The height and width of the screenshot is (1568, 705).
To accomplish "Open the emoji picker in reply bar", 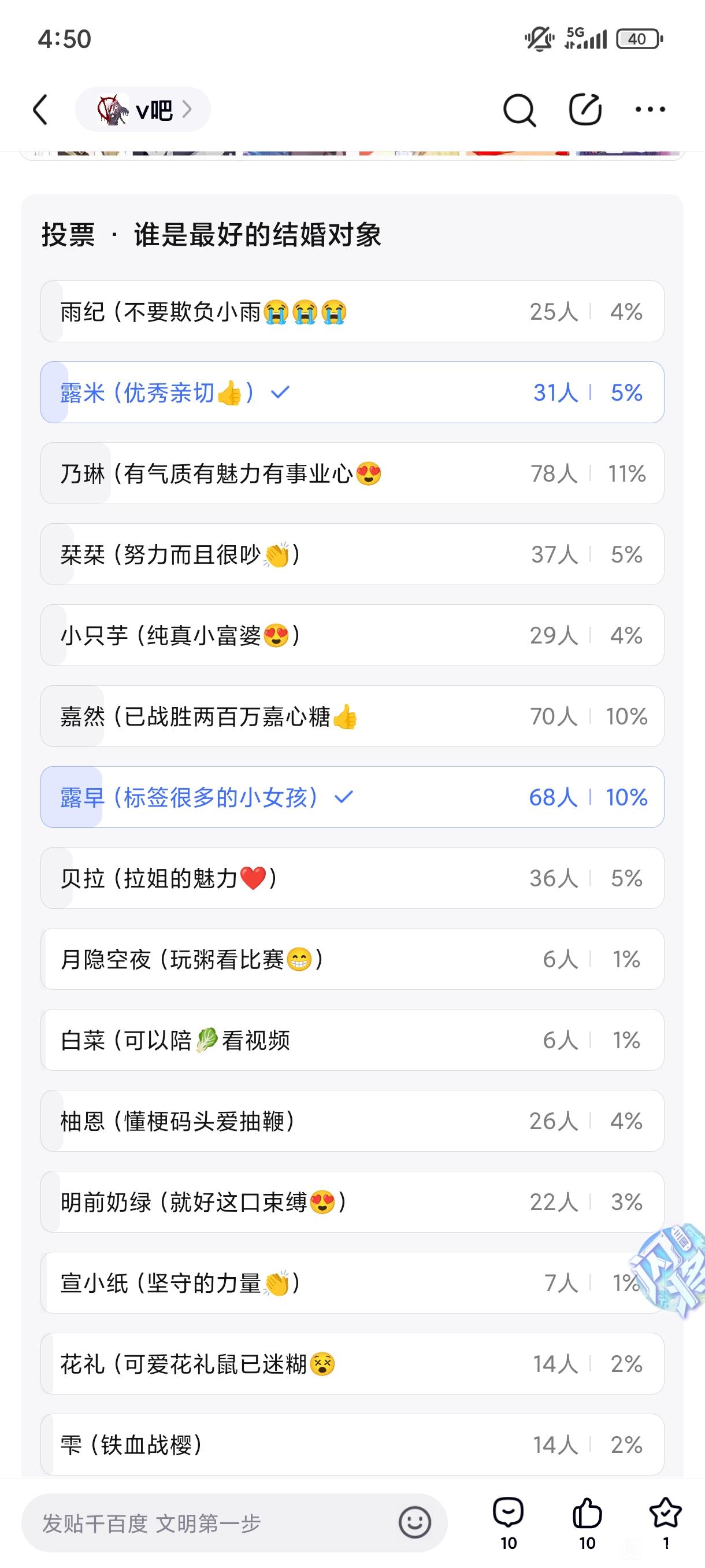I will (415, 1523).
